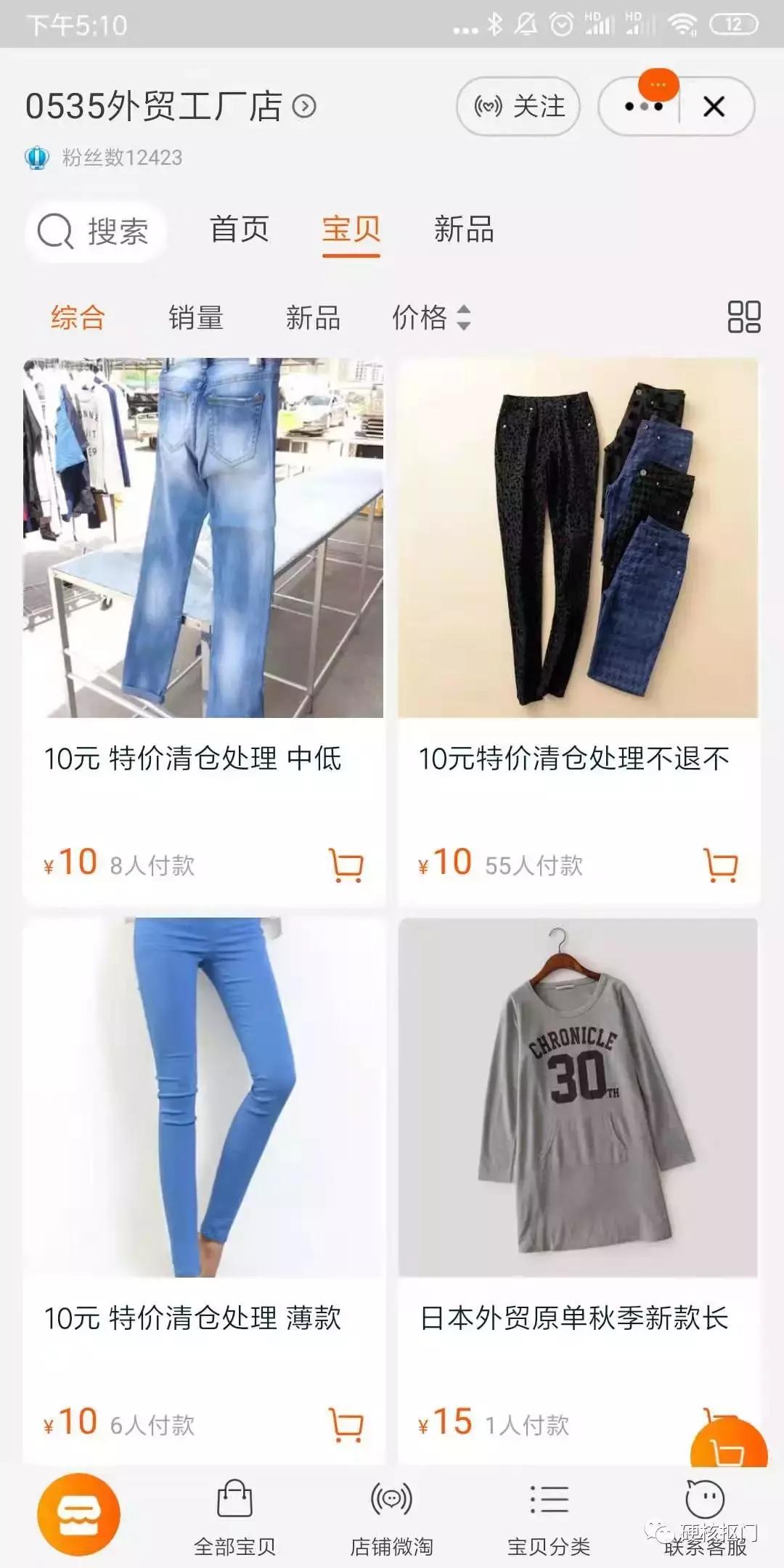Toggle follow with the 关注 button

[517, 106]
